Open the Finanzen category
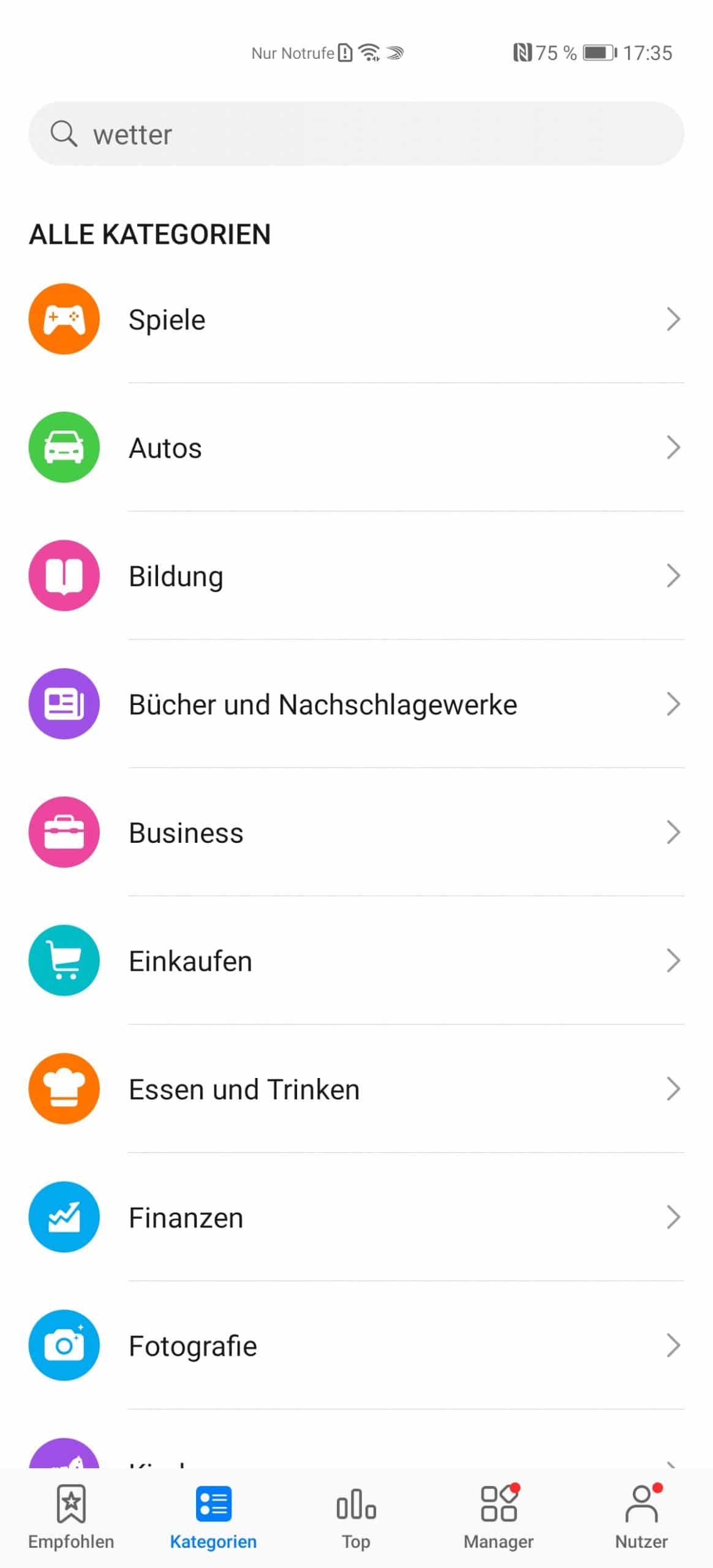This screenshot has height=1568, width=713. (x=356, y=1217)
